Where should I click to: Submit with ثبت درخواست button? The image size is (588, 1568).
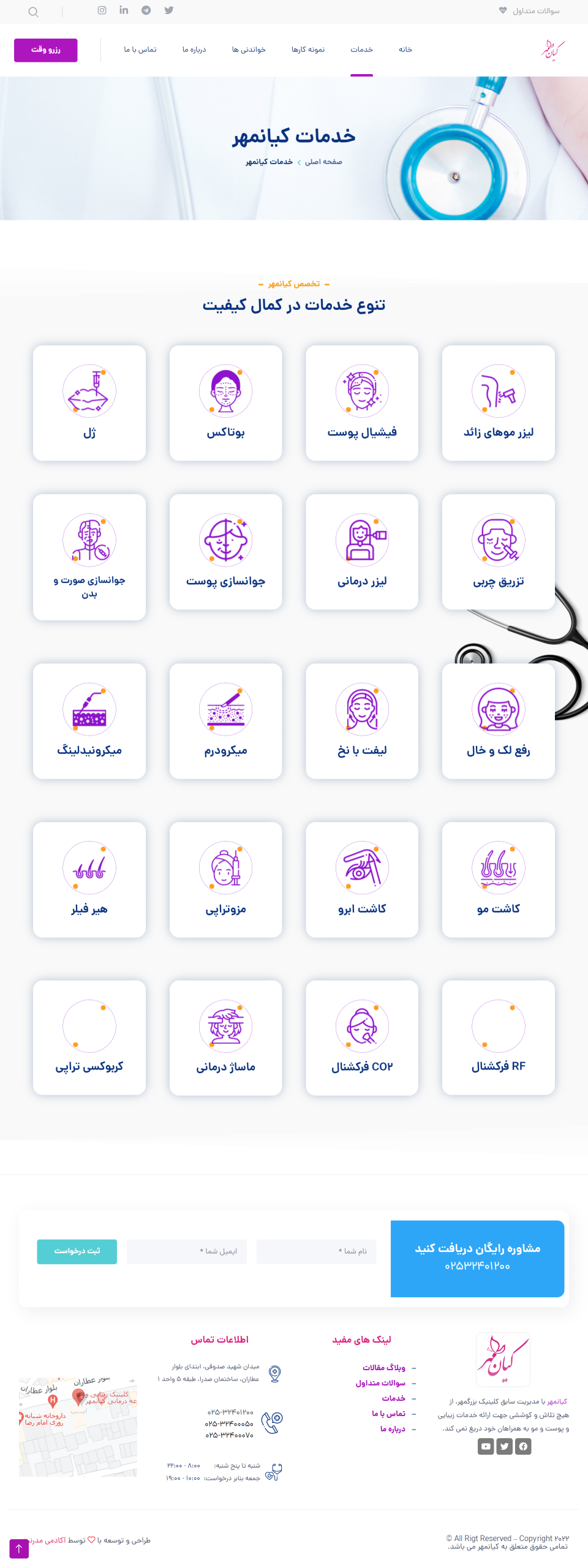77,1251
